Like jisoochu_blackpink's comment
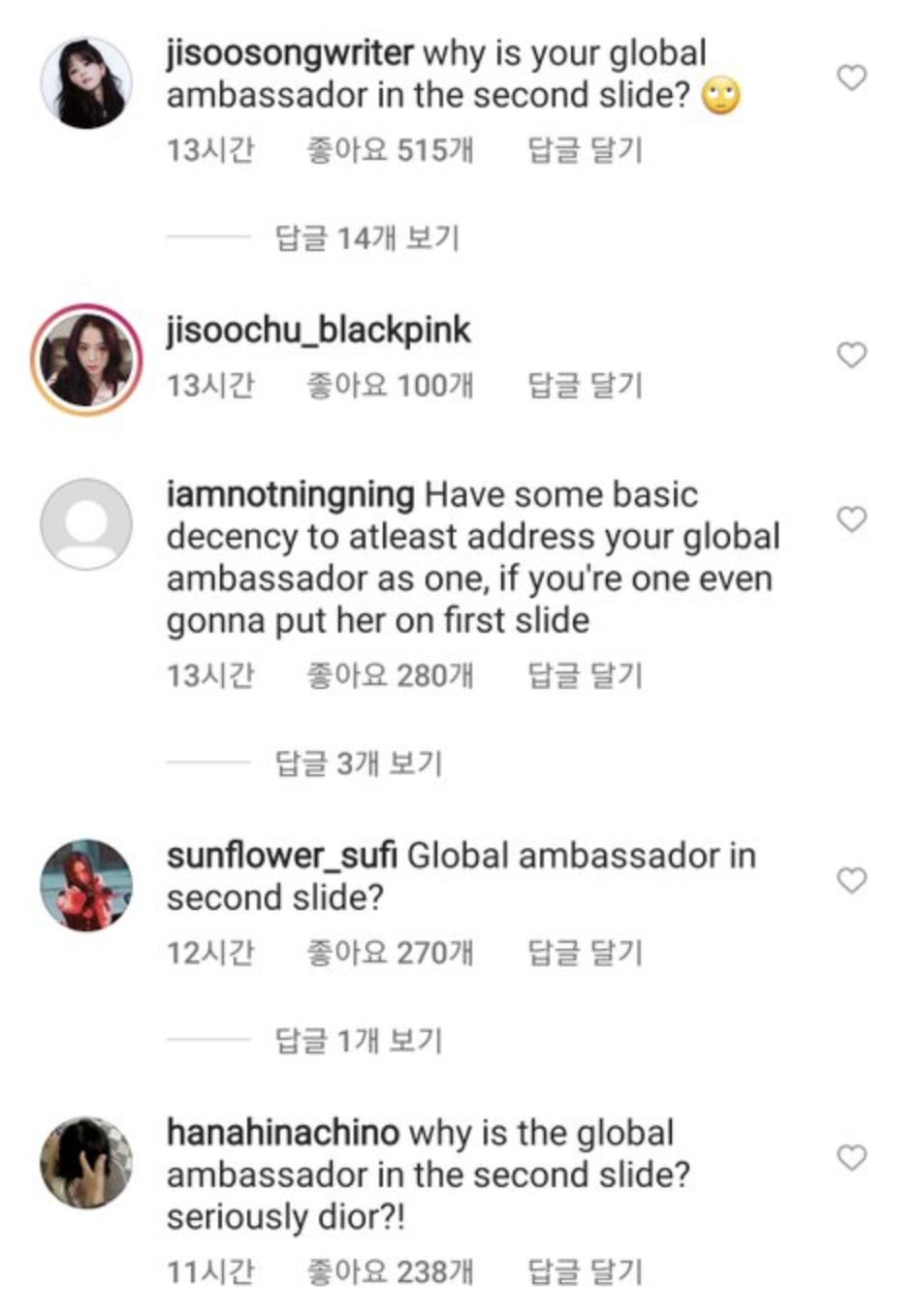Image resolution: width=923 pixels, height=1316 pixels. coord(851,355)
